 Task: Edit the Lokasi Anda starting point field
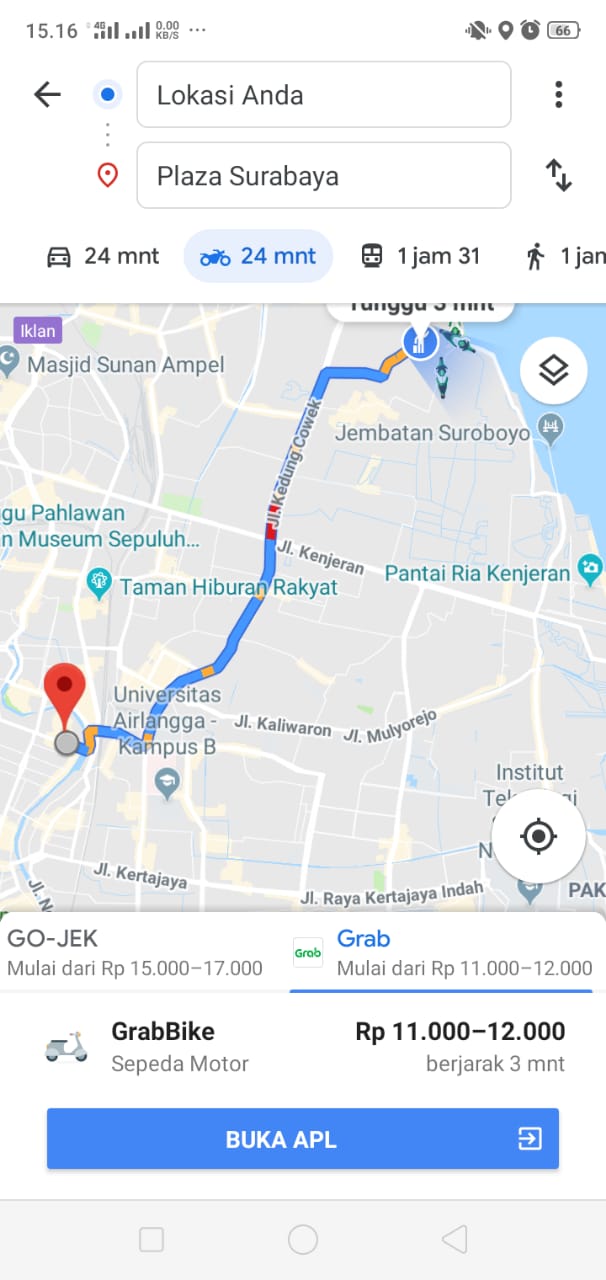coord(323,95)
